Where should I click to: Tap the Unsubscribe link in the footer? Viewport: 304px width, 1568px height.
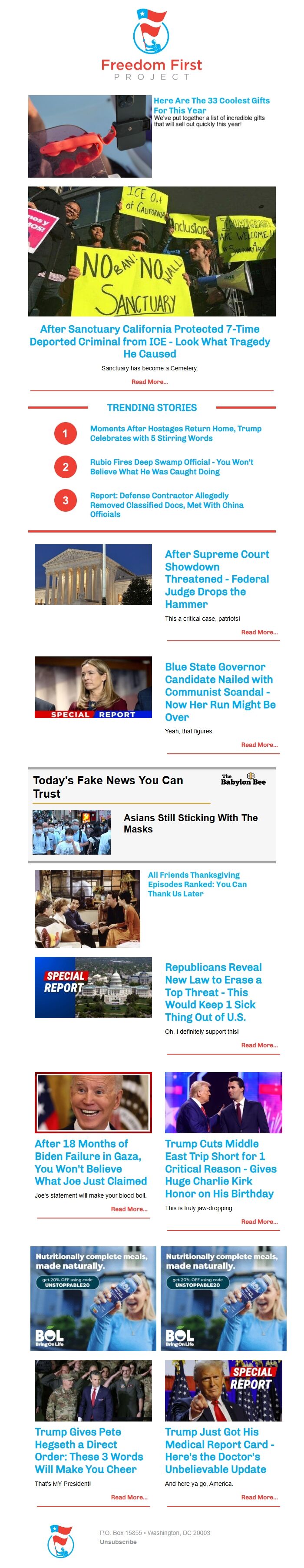pyautogui.click(x=118, y=1542)
